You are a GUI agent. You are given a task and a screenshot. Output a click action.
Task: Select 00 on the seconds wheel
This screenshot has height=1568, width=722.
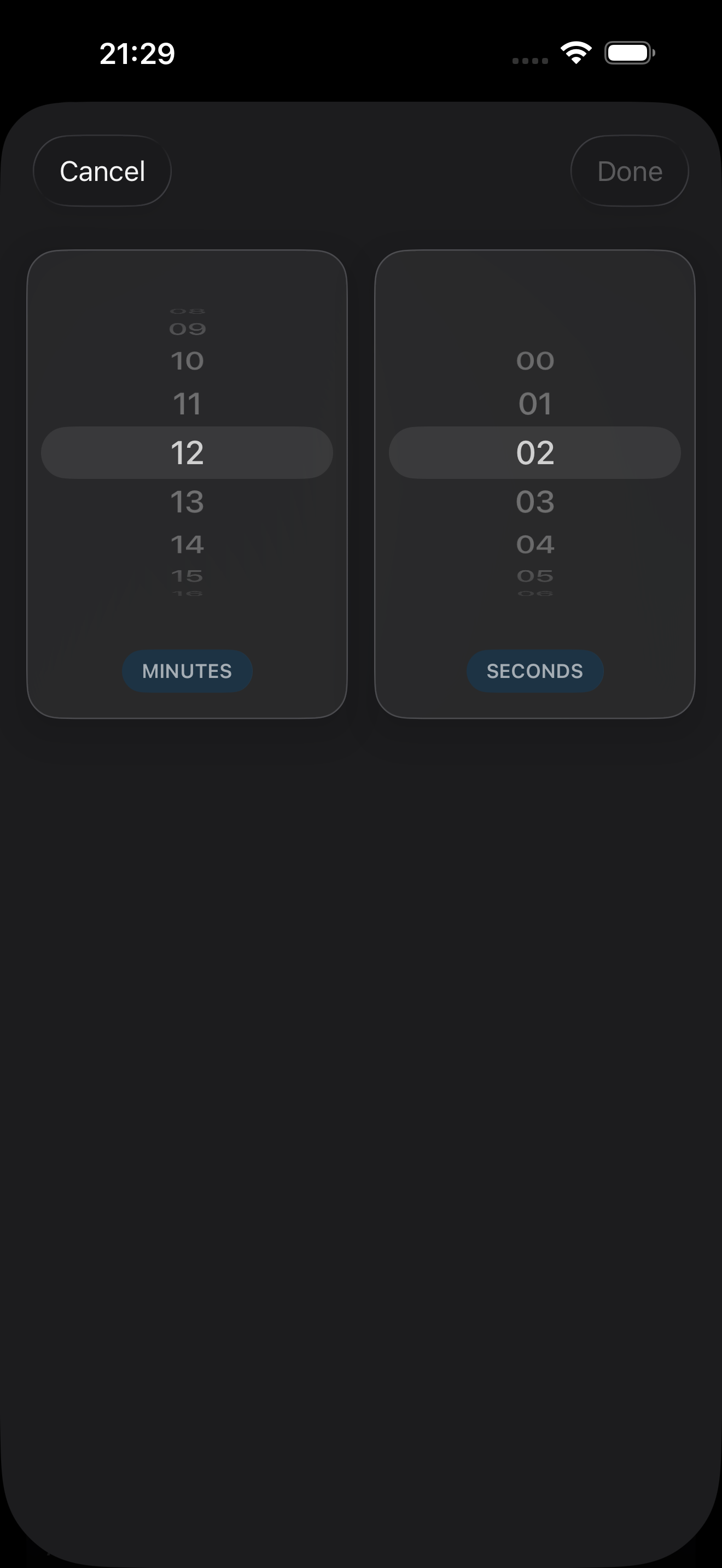click(534, 360)
